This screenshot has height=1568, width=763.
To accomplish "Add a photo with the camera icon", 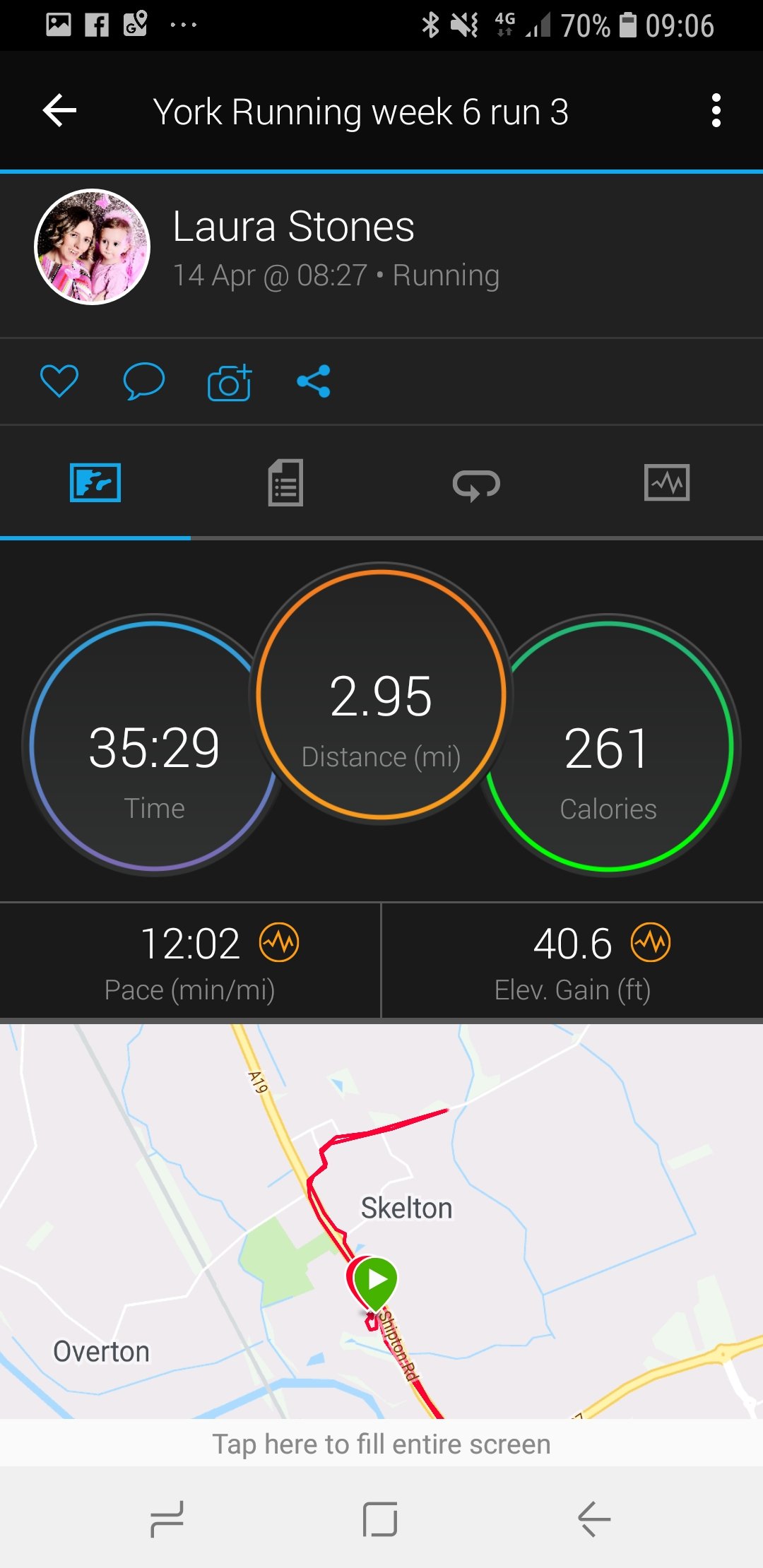I will coord(230,382).
